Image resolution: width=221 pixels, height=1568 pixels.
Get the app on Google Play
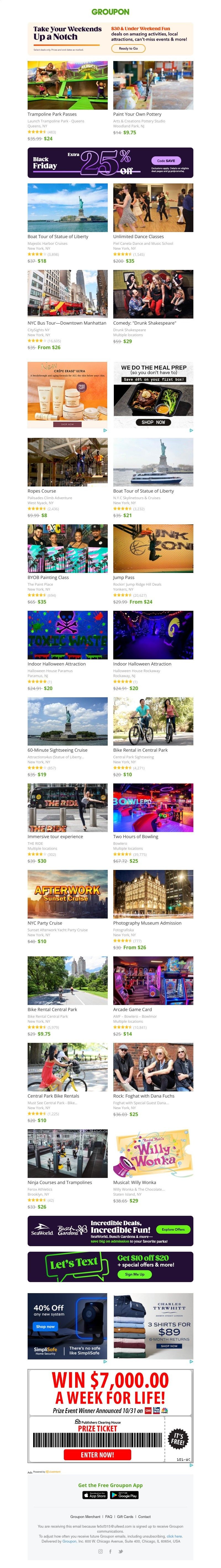point(124,1495)
